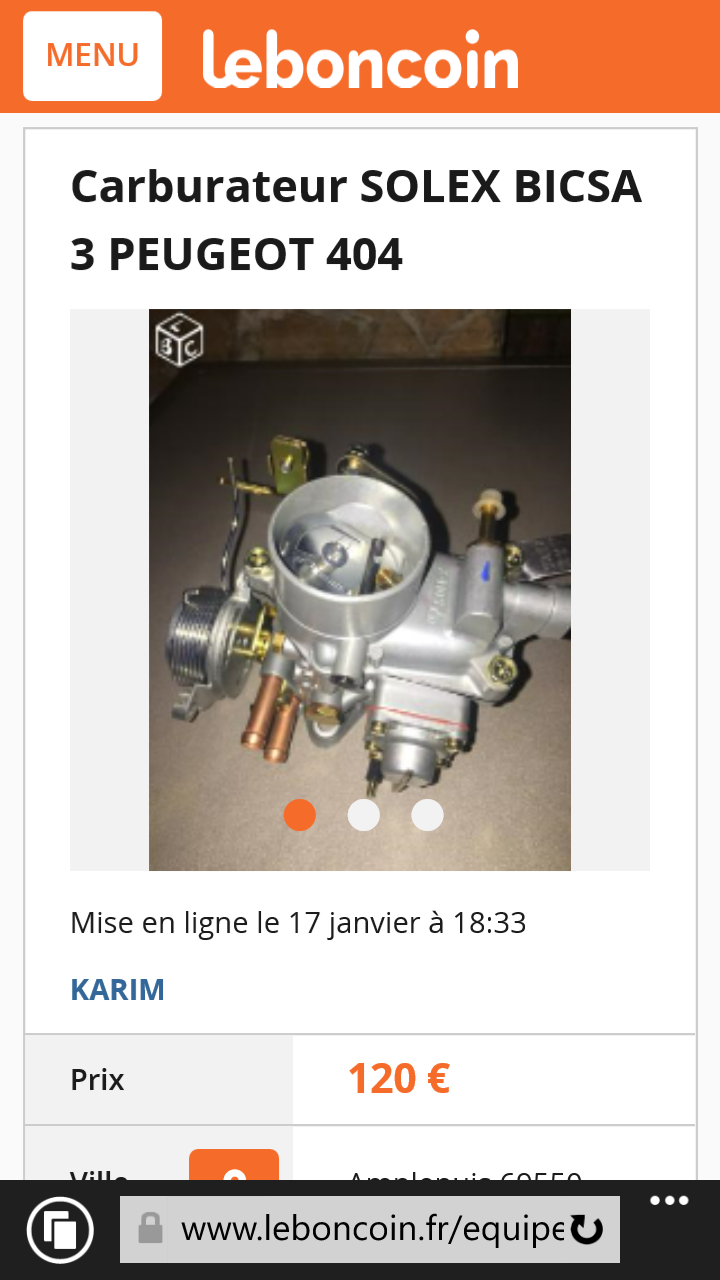Open the MENU button
The width and height of the screenshot is (720, 1280).
[x=92, y=56]
